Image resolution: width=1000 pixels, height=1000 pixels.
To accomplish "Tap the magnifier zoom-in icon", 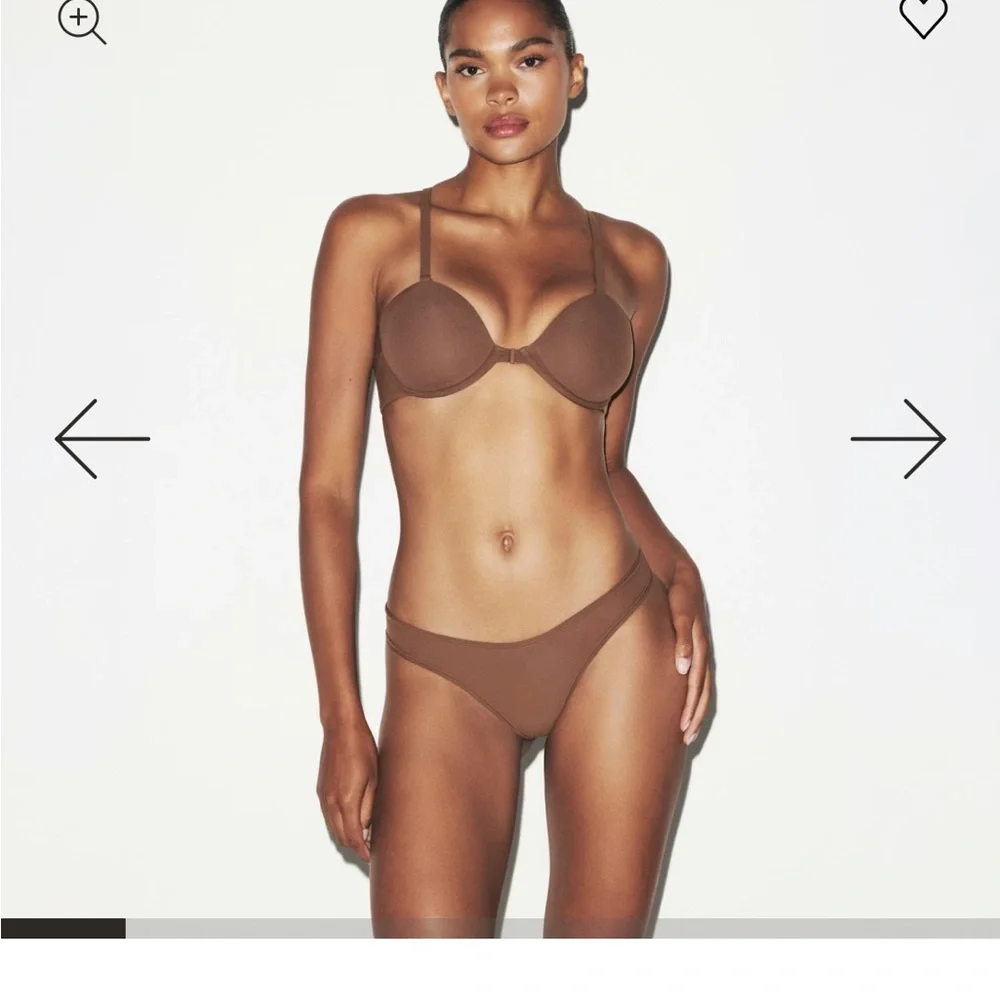I will (x=80, y=20).
